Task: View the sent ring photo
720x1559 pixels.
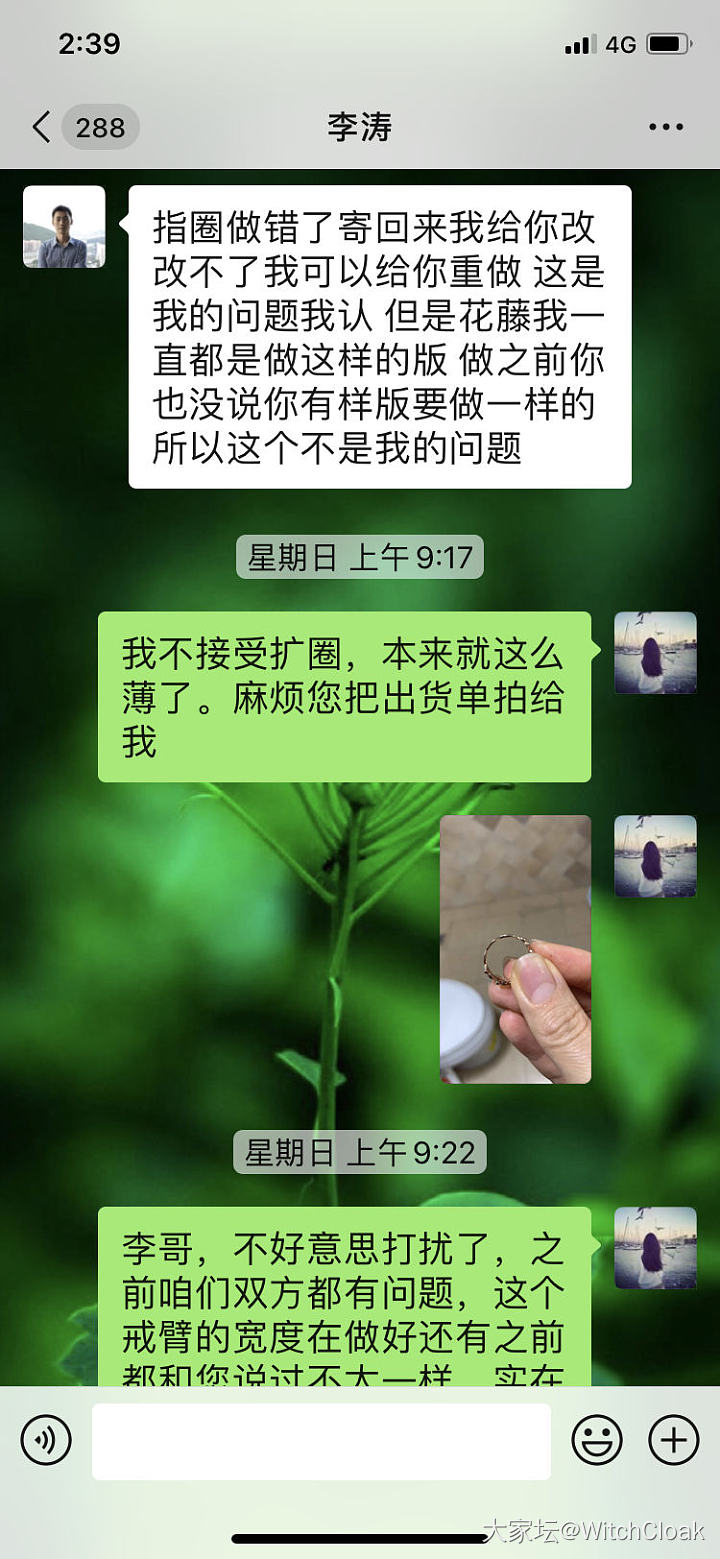Action: point(515,949)
